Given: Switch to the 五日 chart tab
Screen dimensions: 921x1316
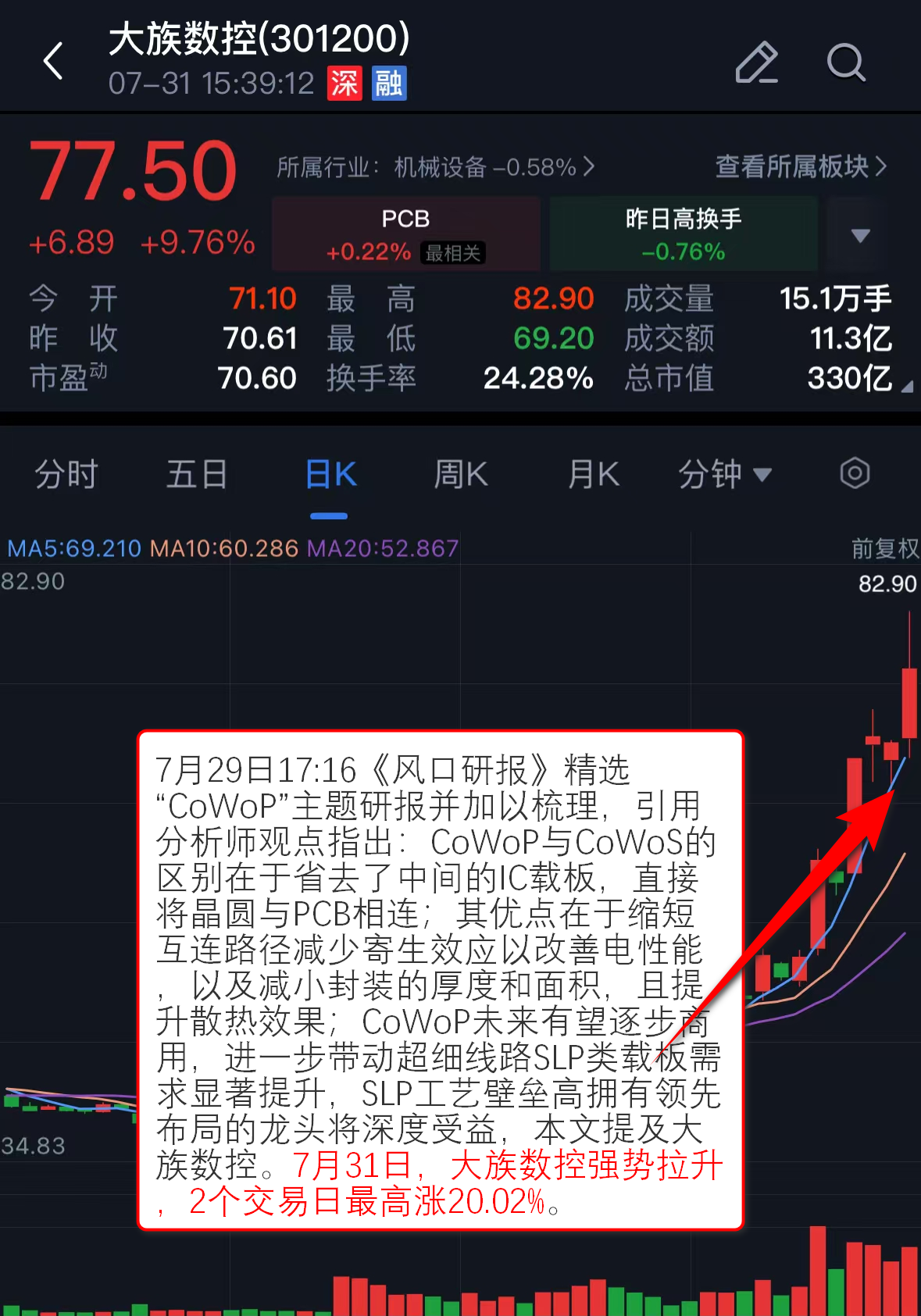Looking at the screenshot, I should (197, 474).
